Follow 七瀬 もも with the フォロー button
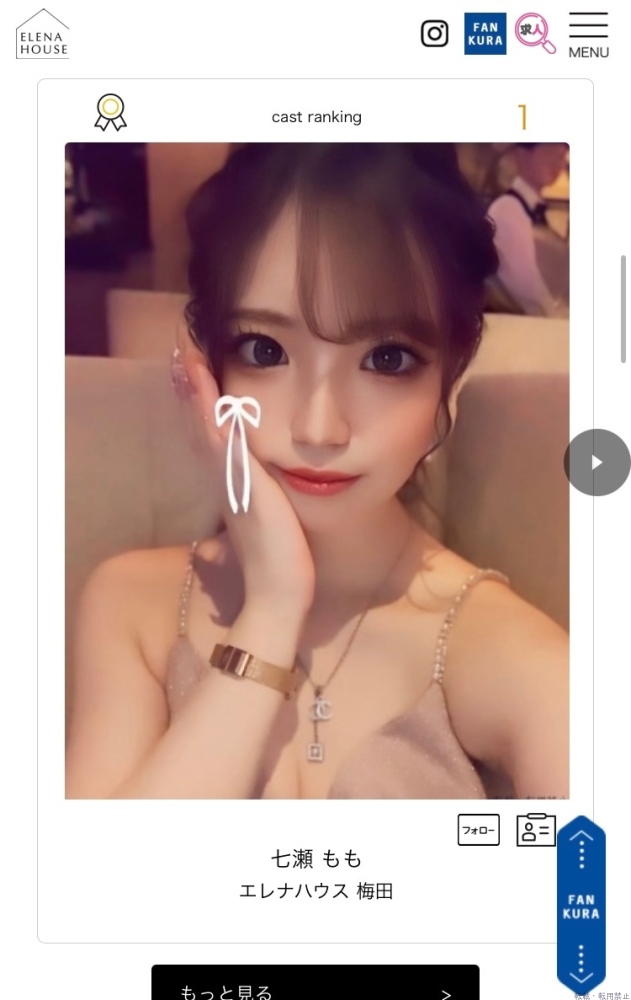This screenshot has height=1000, width=631. (478, 829)
